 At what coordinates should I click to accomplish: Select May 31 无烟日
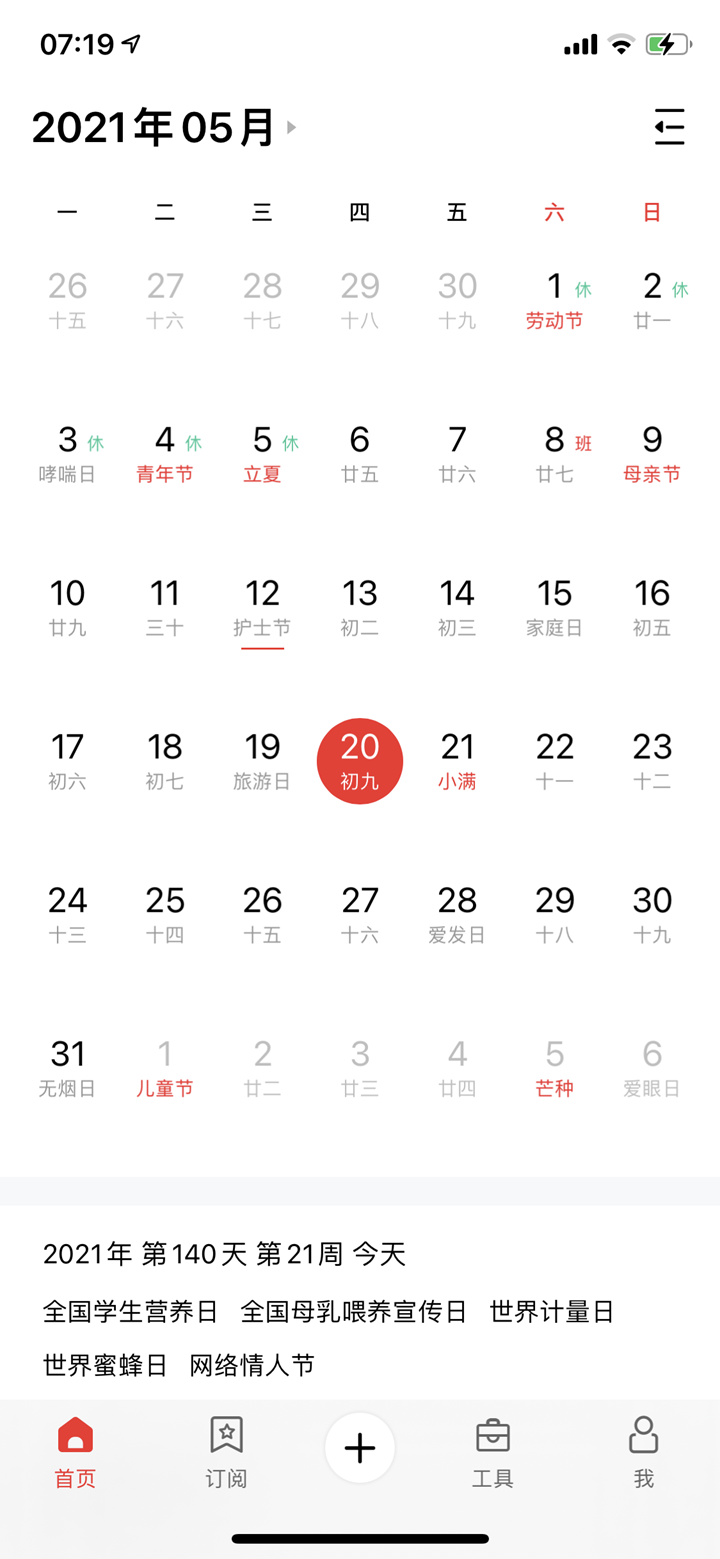pos(67,1068)
